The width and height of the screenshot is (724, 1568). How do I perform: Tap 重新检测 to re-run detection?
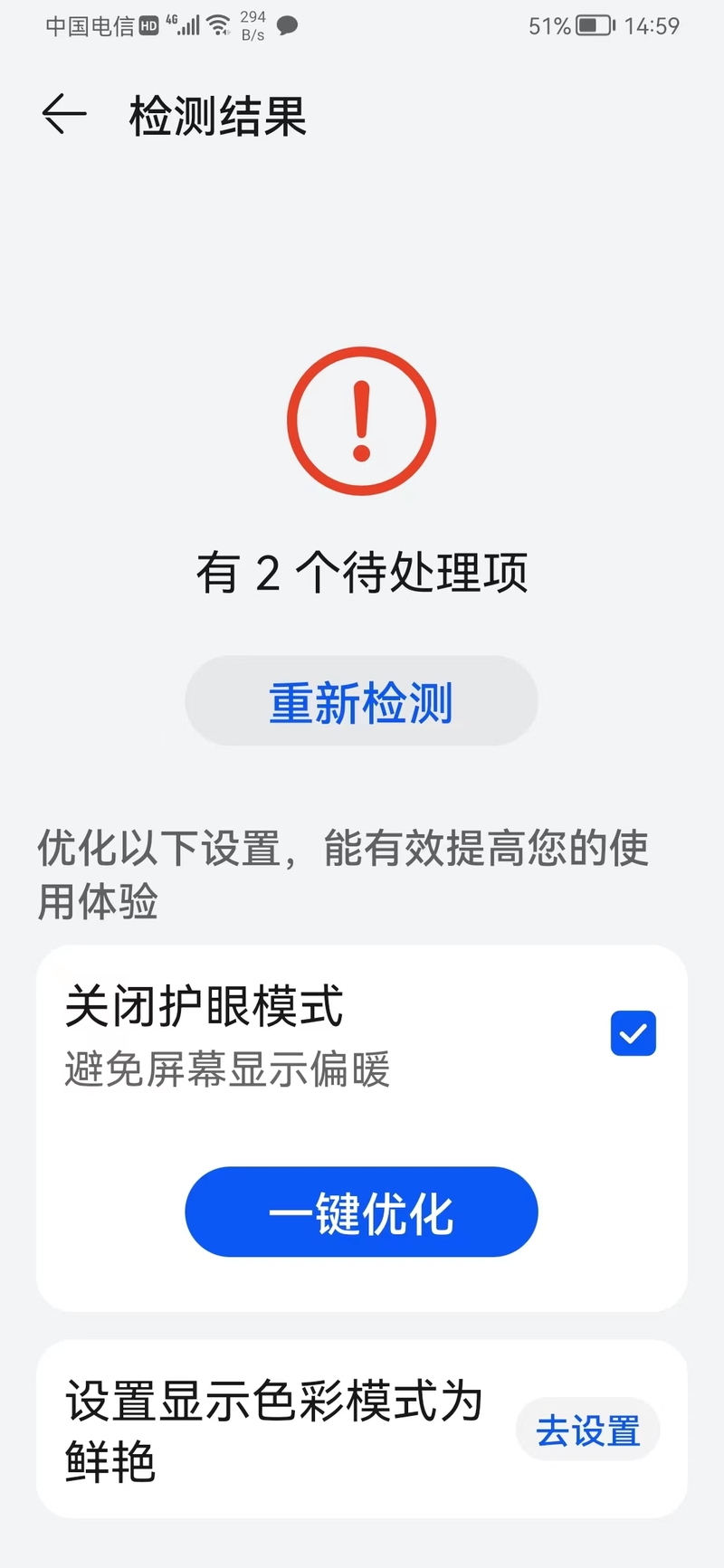361,701
